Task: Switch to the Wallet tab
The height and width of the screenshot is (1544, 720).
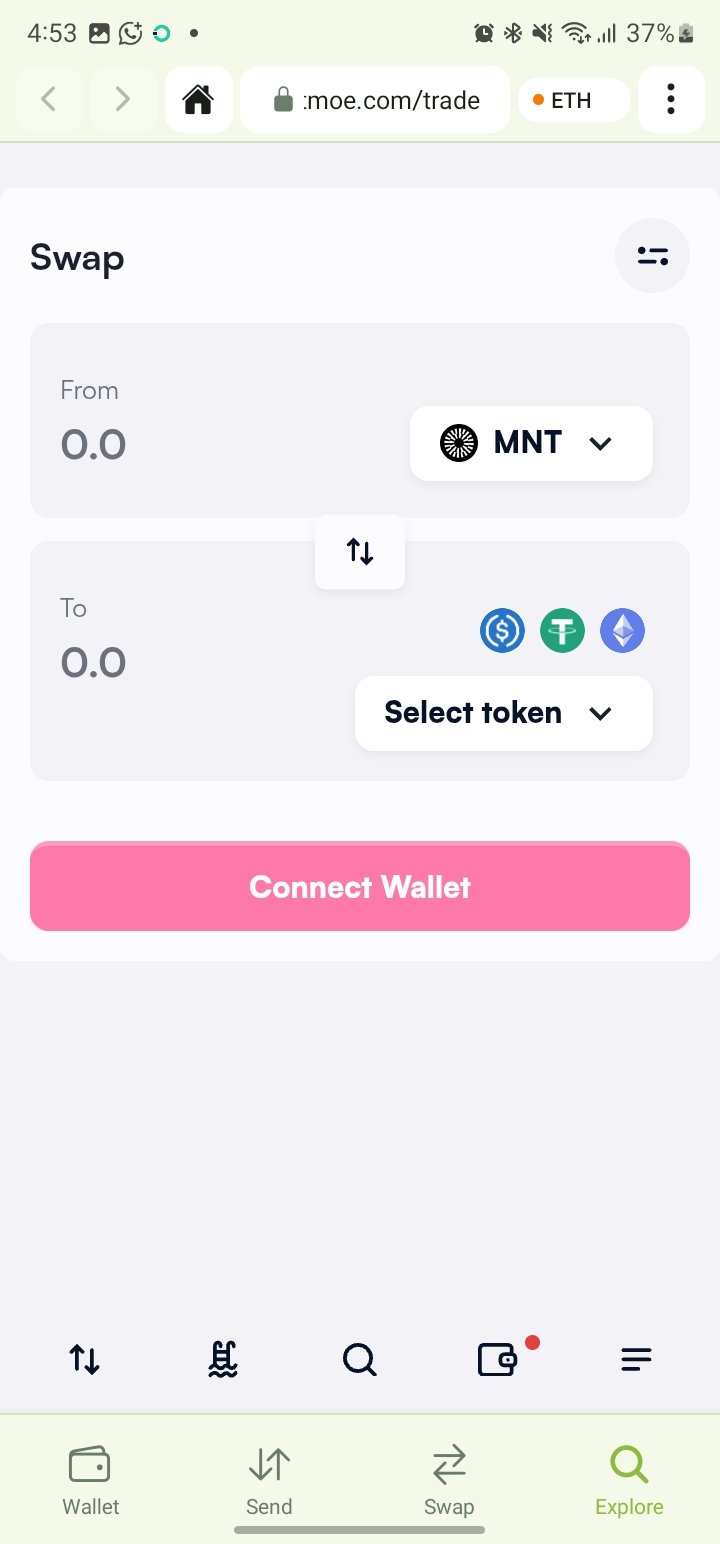Action: 90,1479
